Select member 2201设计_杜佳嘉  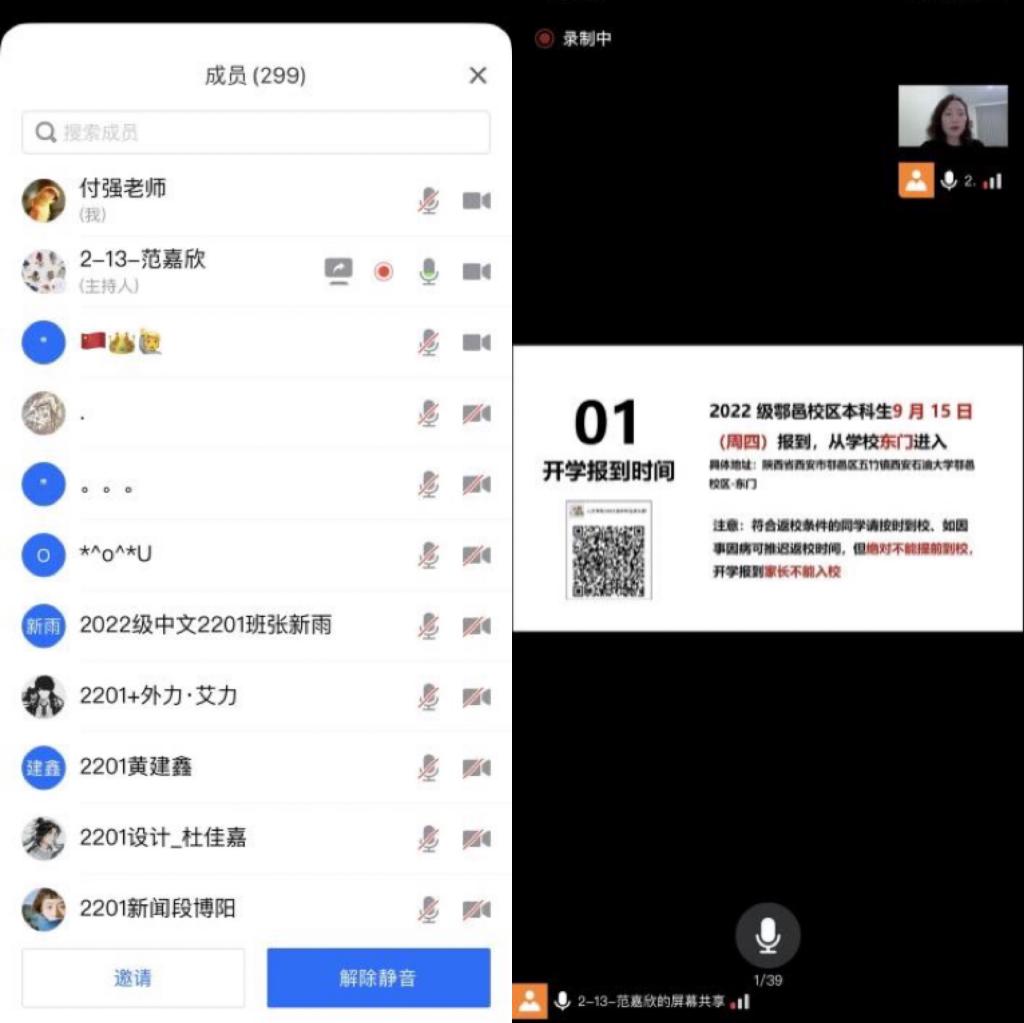pyautogui.click(x=162, y=838)
